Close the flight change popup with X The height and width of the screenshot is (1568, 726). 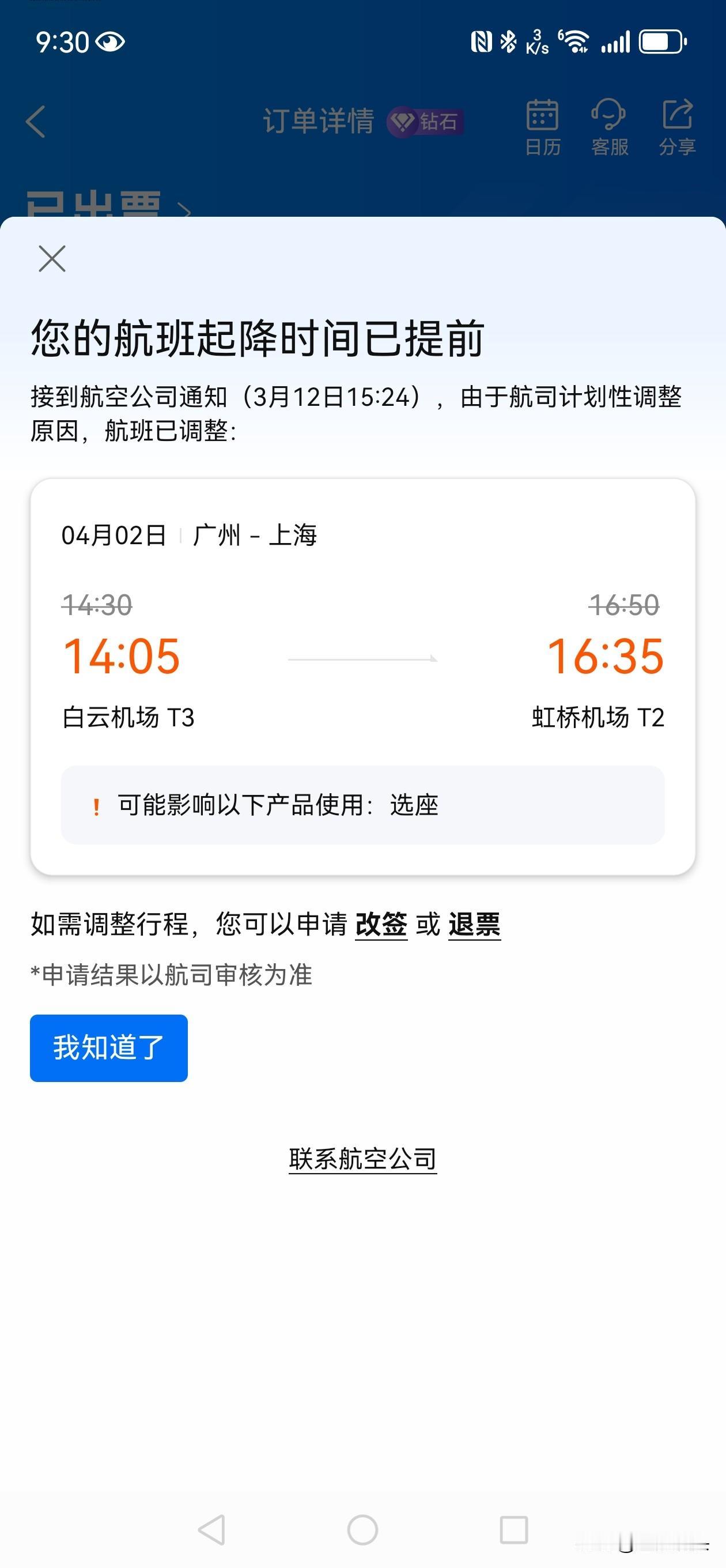point(52,258)
